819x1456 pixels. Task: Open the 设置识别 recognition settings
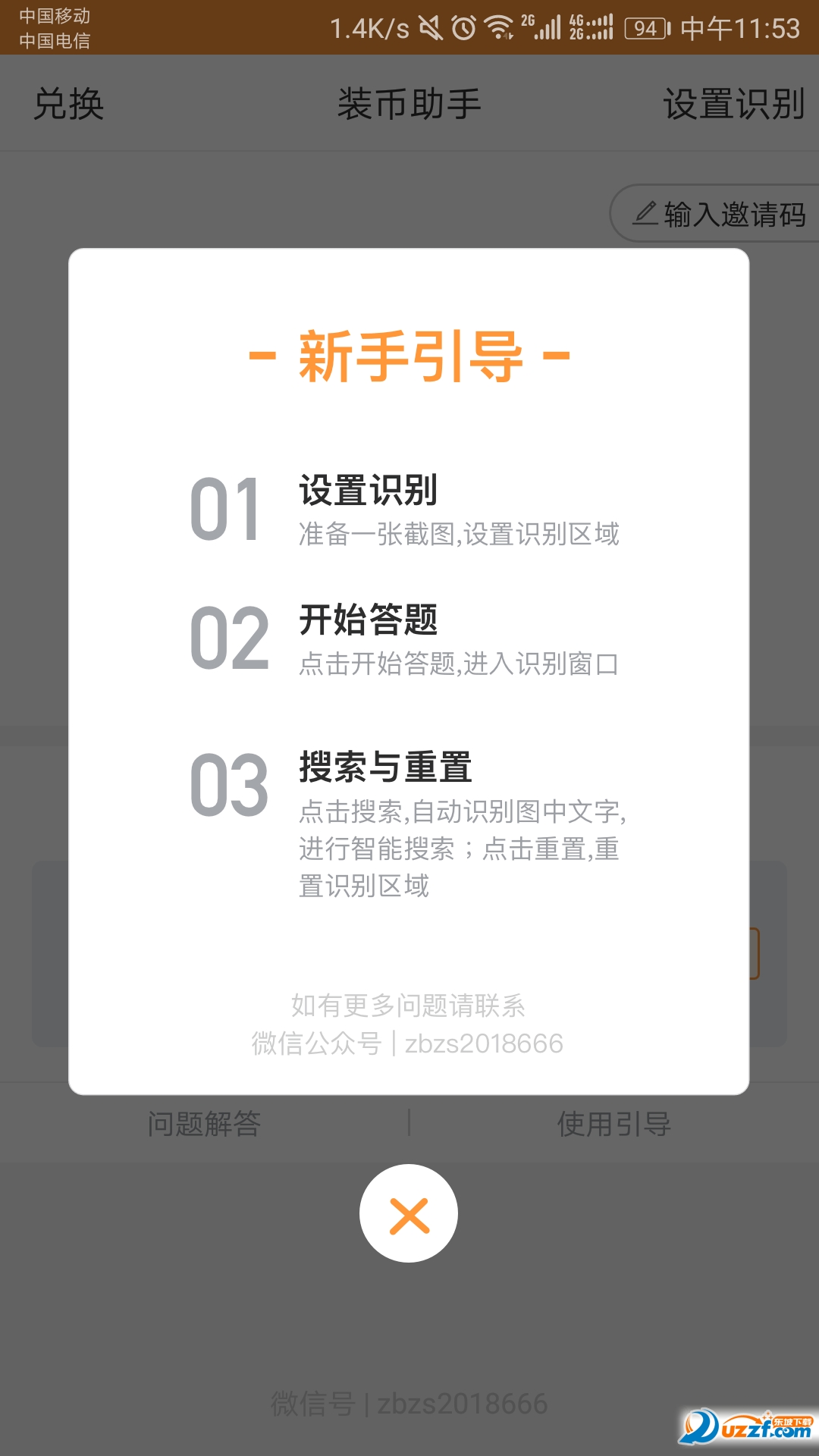(732, 104)
